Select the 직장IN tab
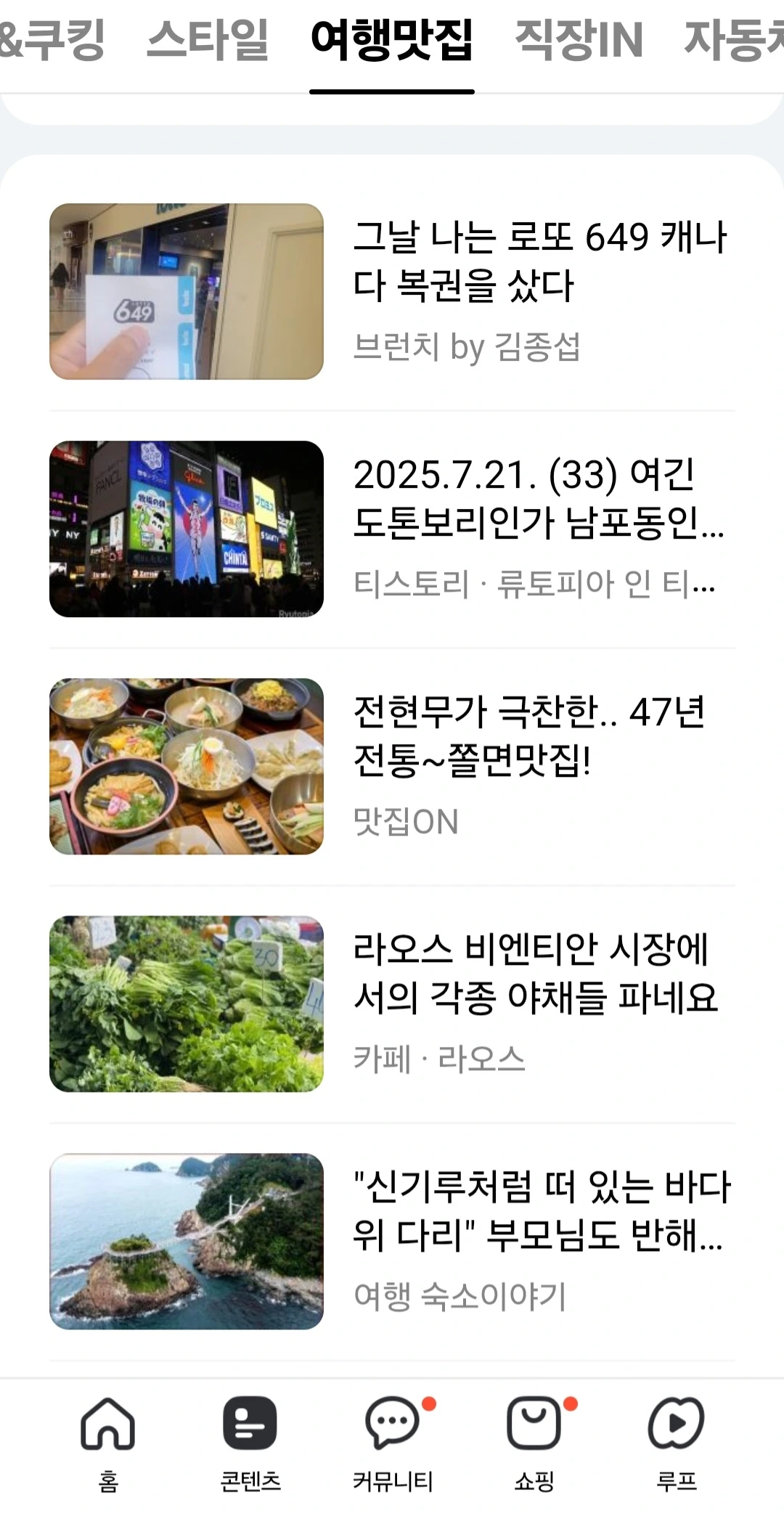 (579, 40)
